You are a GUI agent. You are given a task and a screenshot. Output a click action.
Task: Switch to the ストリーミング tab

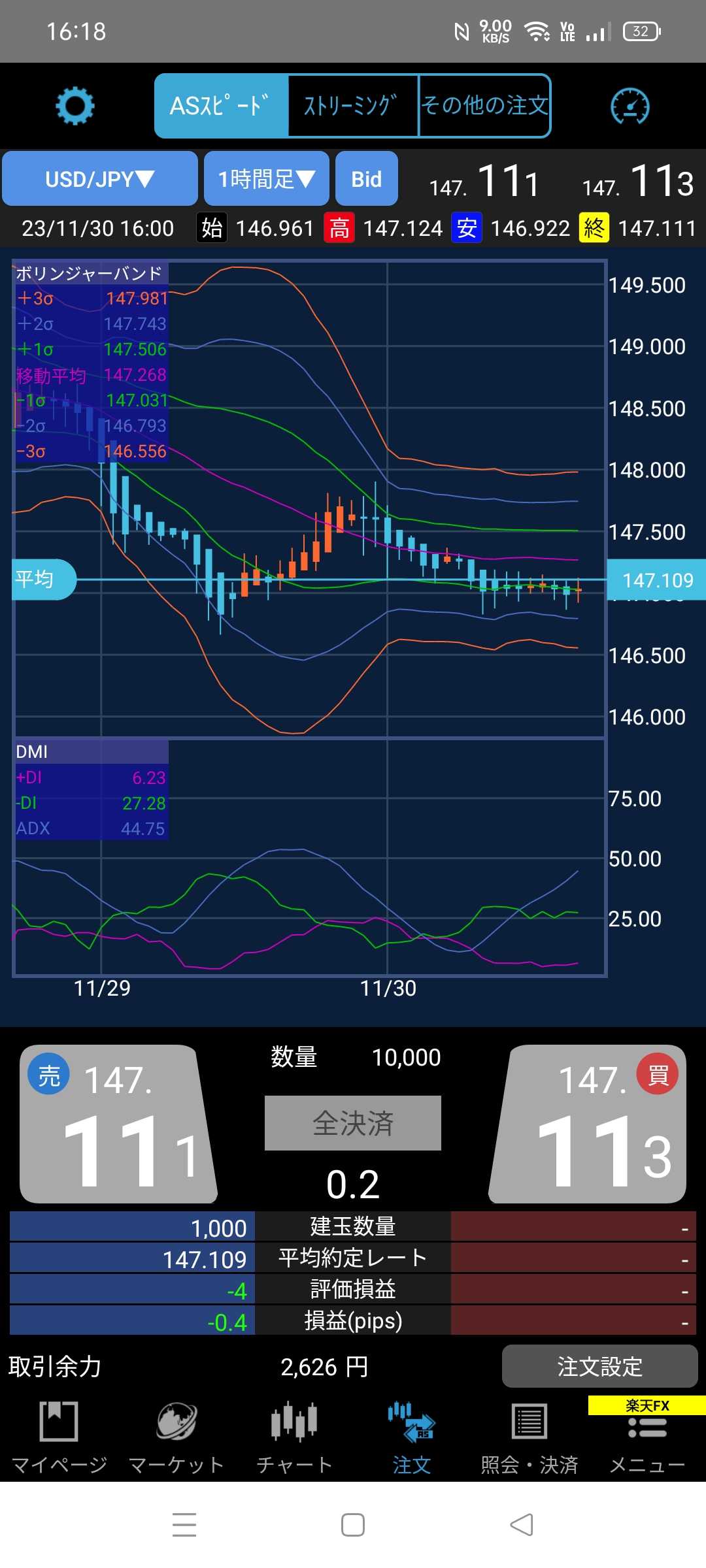[x=352, y=106]
